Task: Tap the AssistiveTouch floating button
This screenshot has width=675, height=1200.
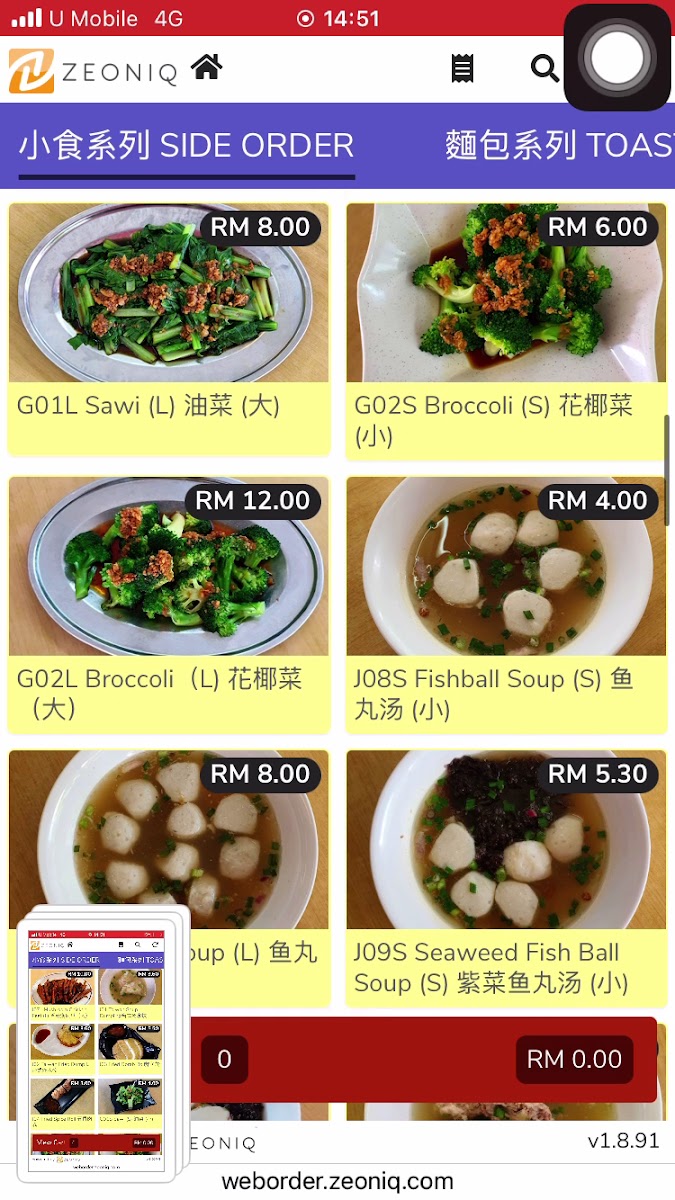Action: (617, 58)
